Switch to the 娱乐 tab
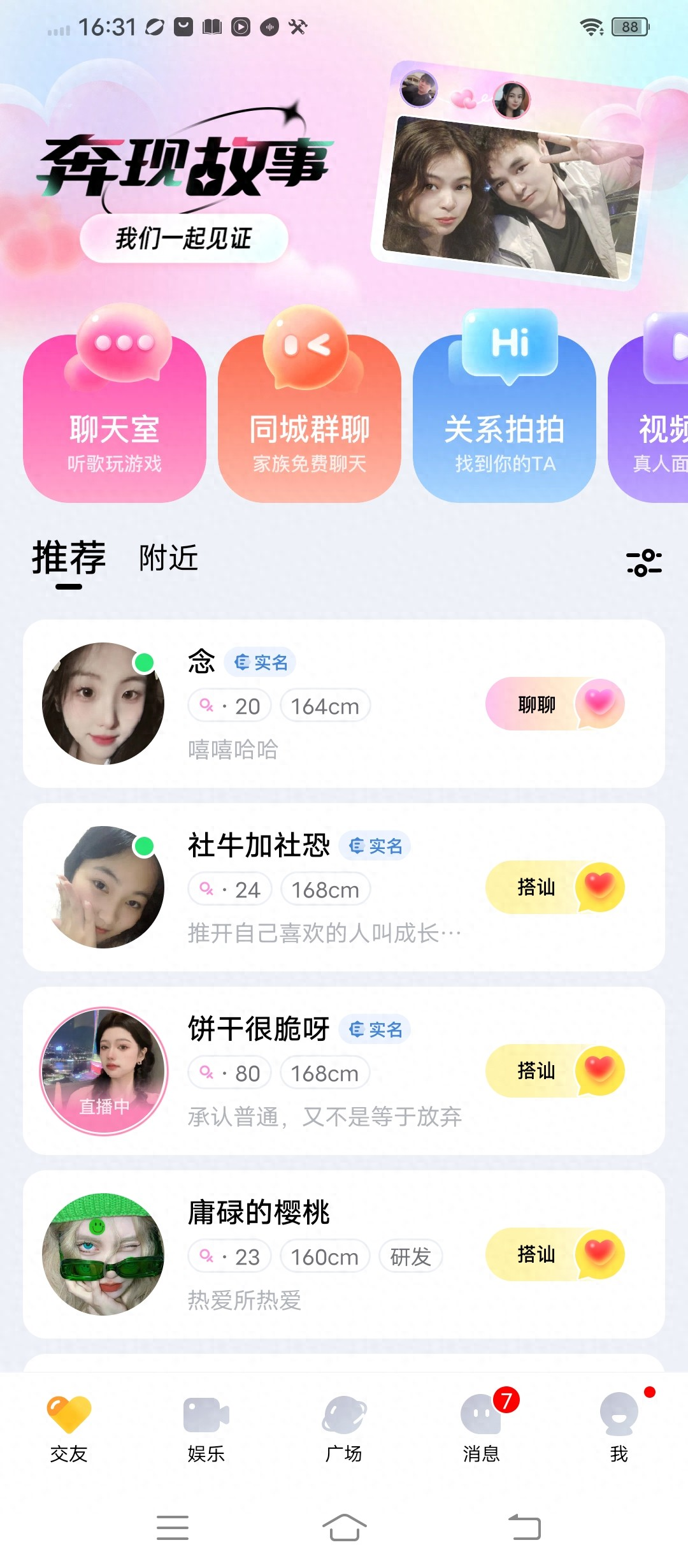 [x=206, y=1428]
